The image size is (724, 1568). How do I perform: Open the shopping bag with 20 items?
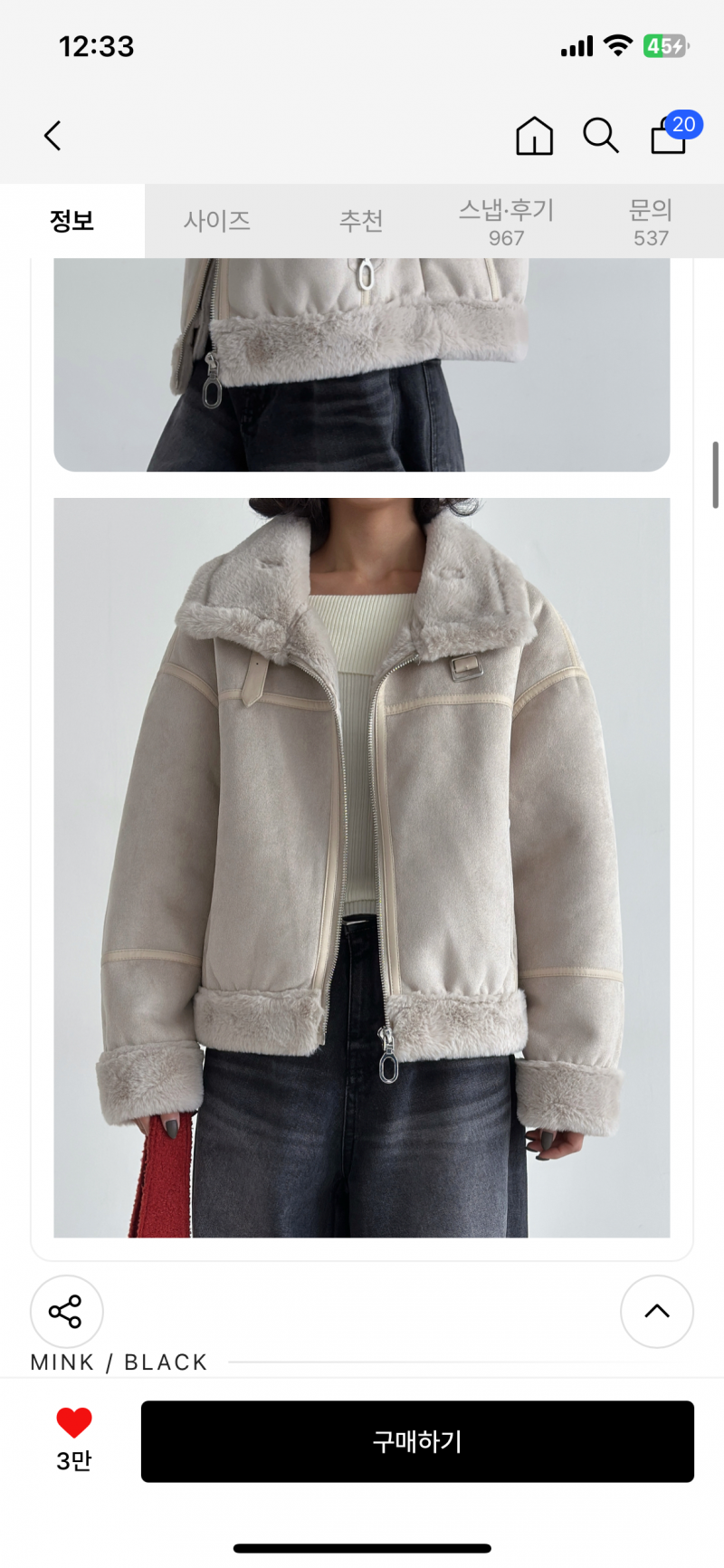(x=670, y=136)
